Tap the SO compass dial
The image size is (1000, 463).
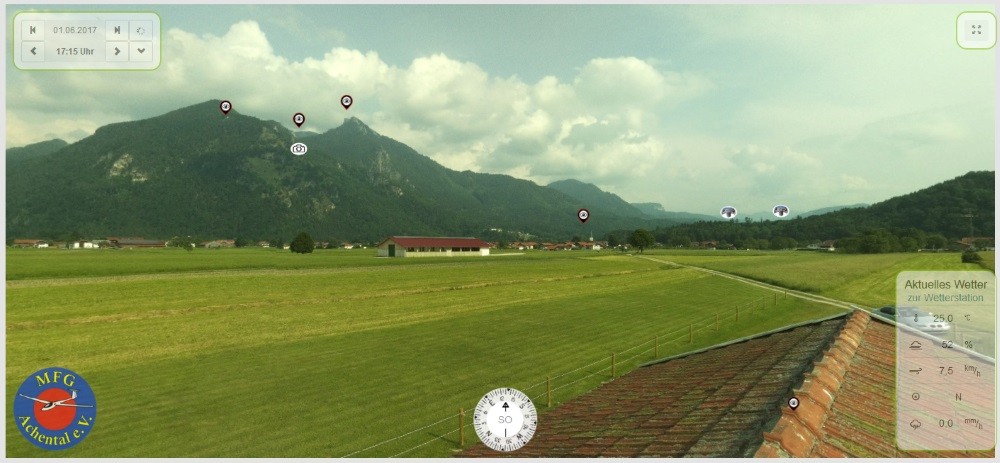[505, 420]
